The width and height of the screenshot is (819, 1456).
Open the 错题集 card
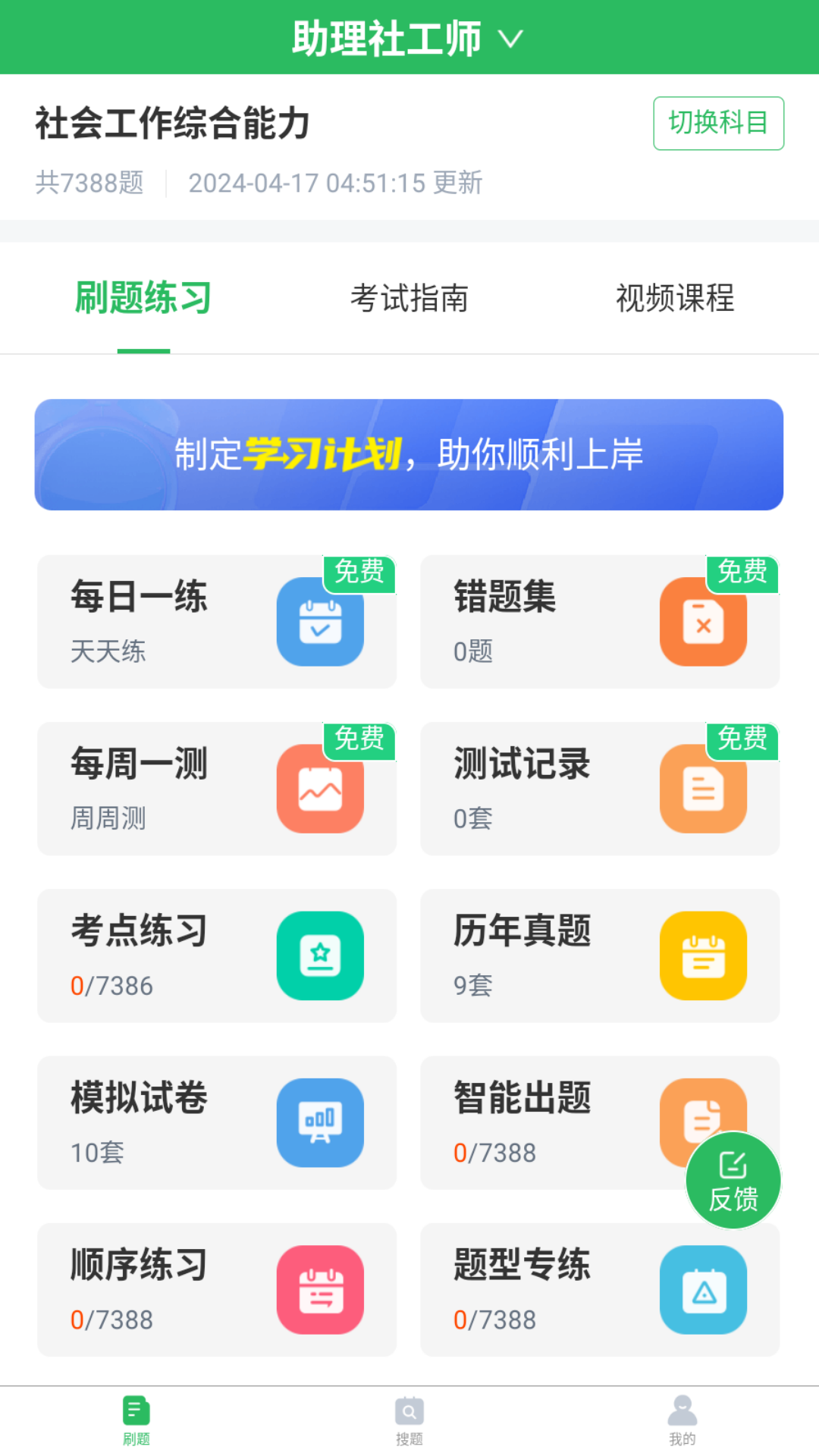[x=600, y=622]
